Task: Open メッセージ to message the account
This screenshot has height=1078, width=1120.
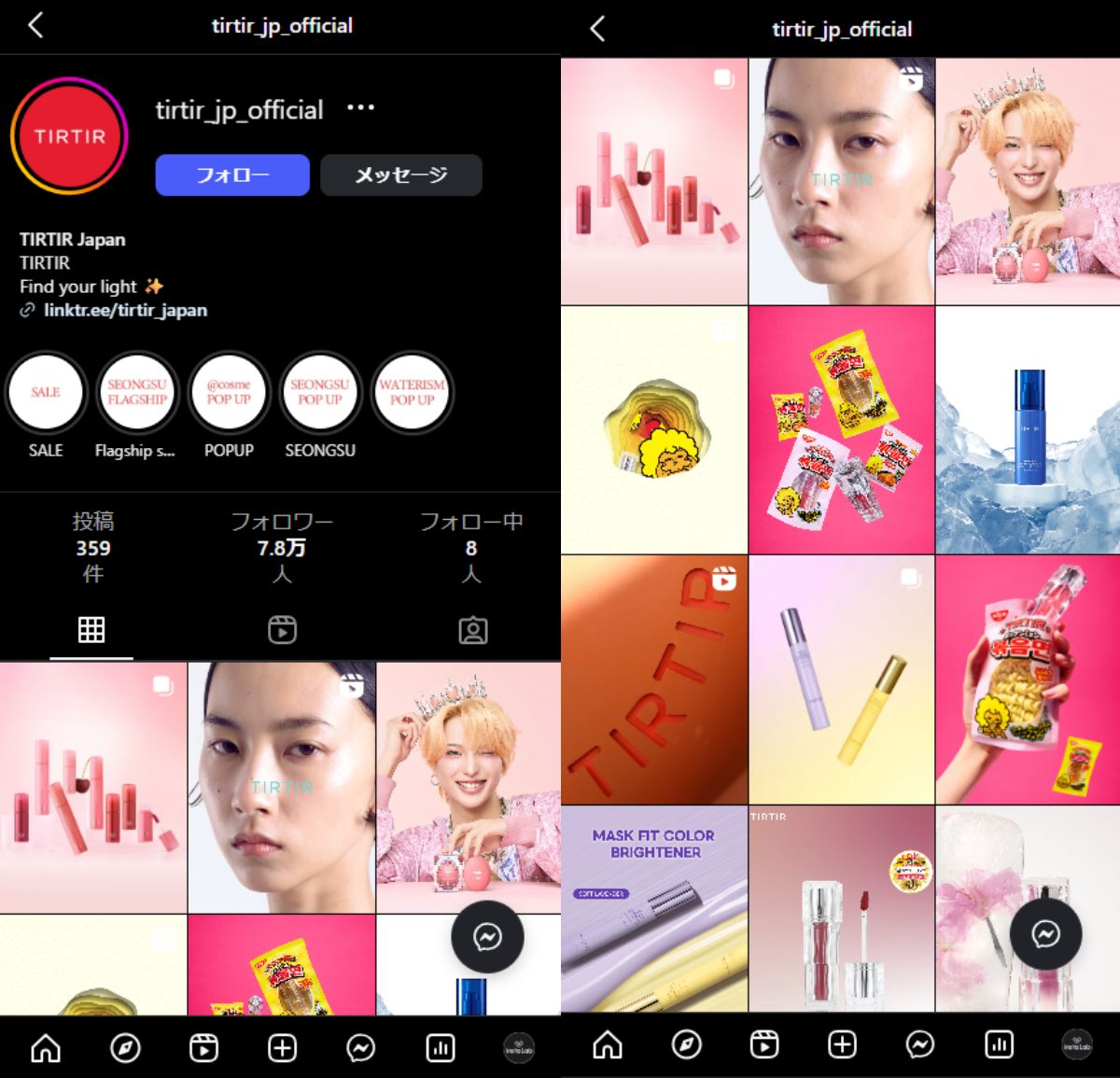Action: coord(400,175)
